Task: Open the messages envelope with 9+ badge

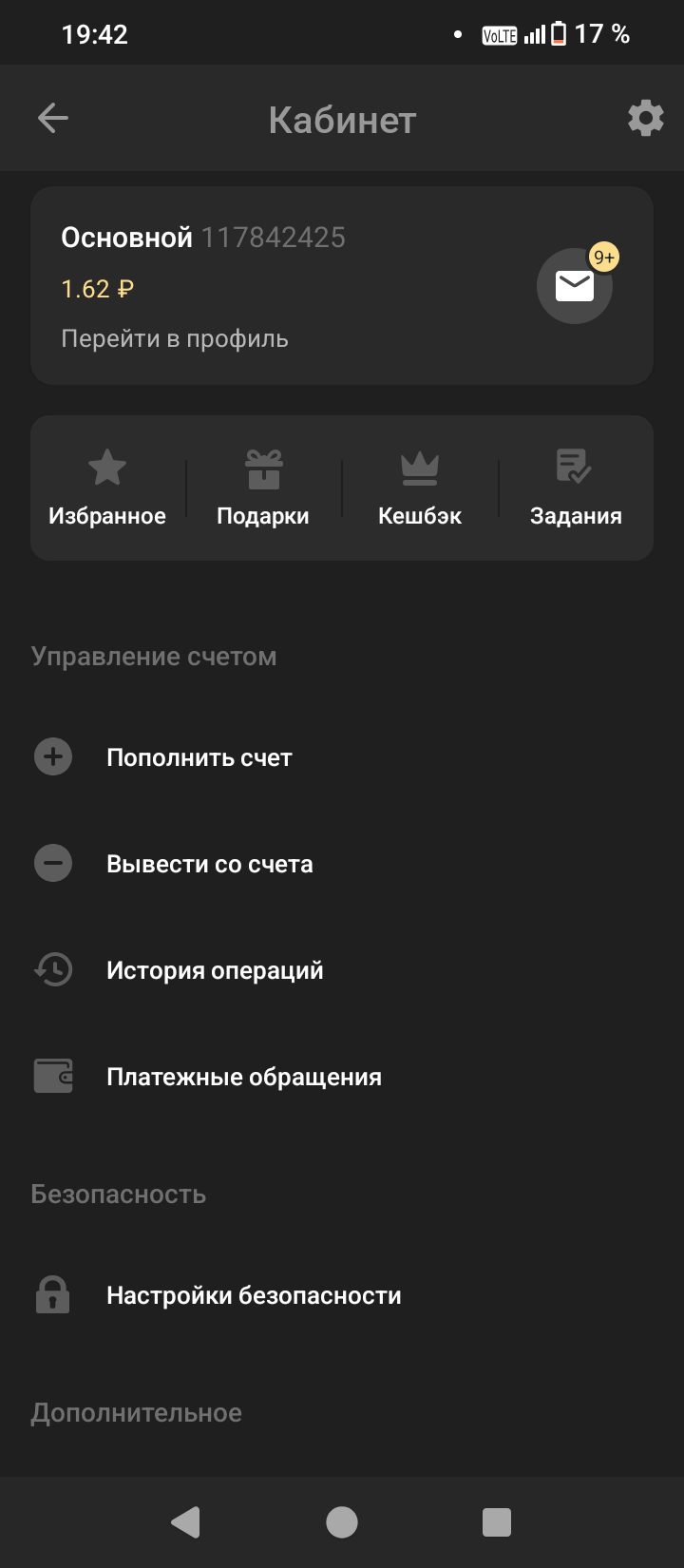Action: [x=575, y=285]
